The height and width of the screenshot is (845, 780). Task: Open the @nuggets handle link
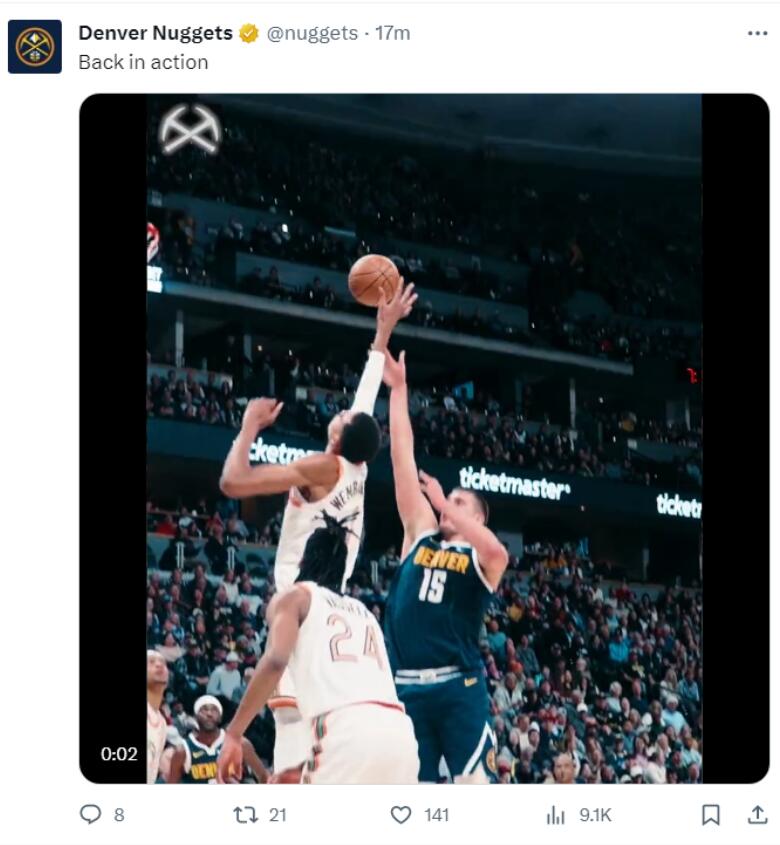(312, 33)
